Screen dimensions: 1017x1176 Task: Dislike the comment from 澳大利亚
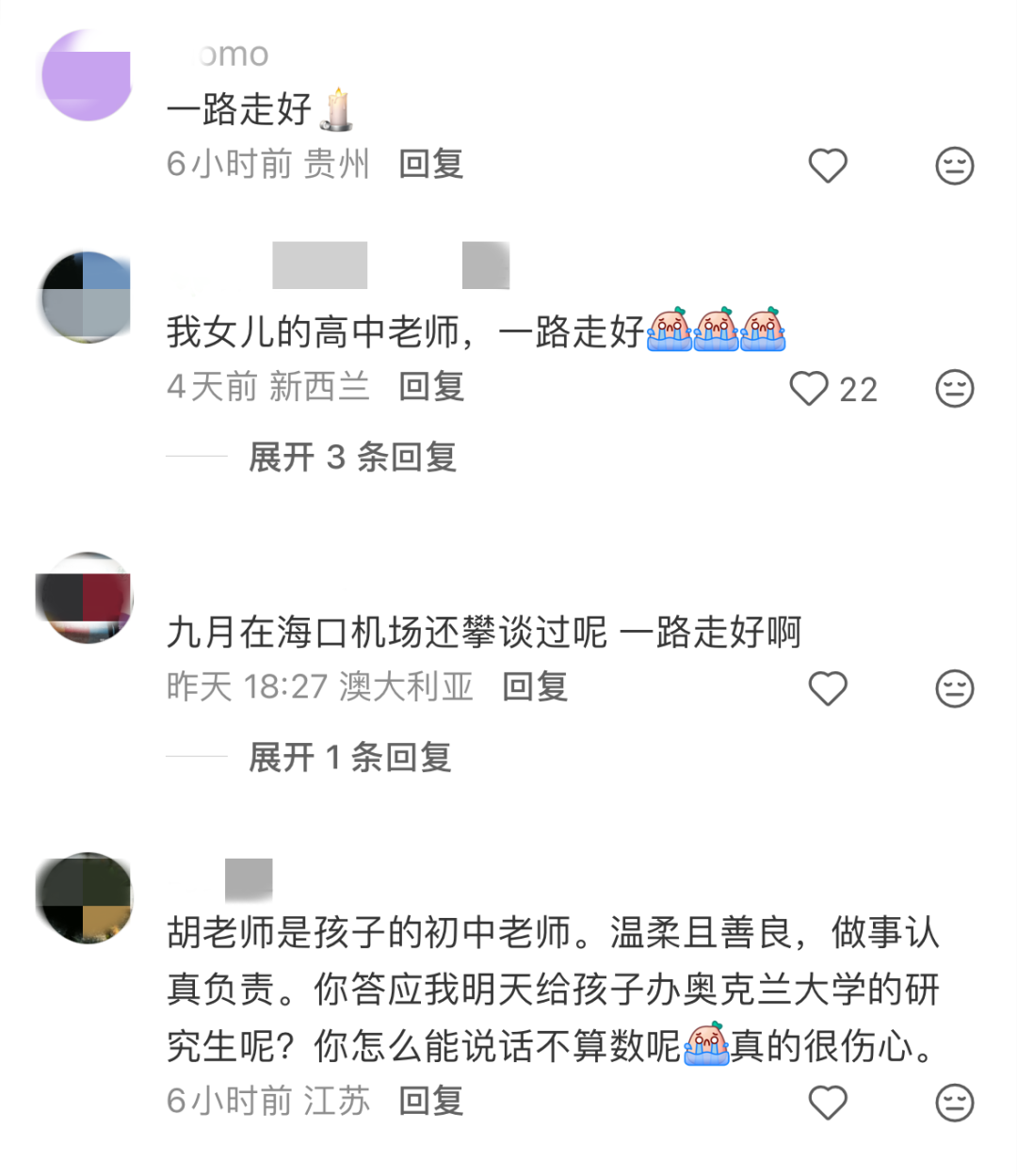click(x=954, y=688)
